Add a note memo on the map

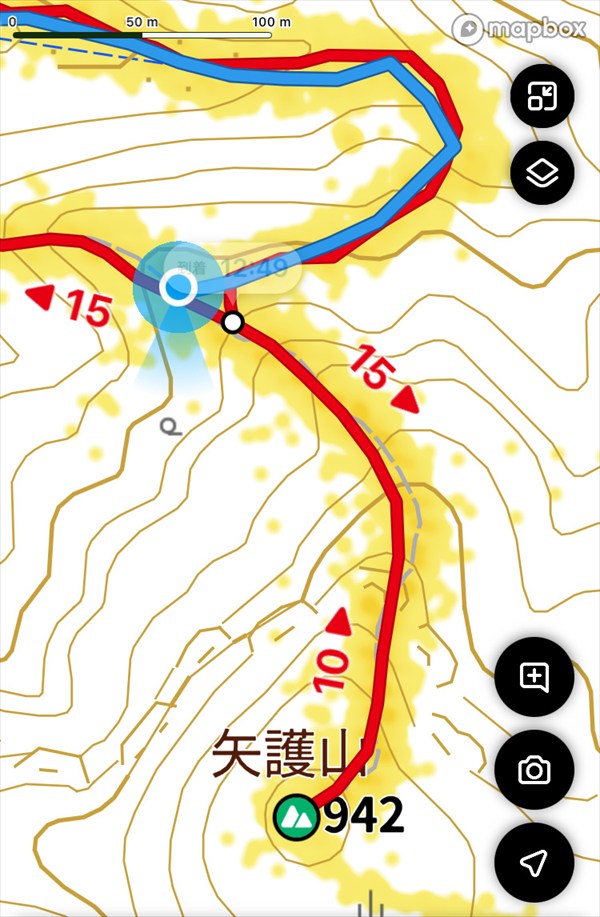tap(534, 677)
